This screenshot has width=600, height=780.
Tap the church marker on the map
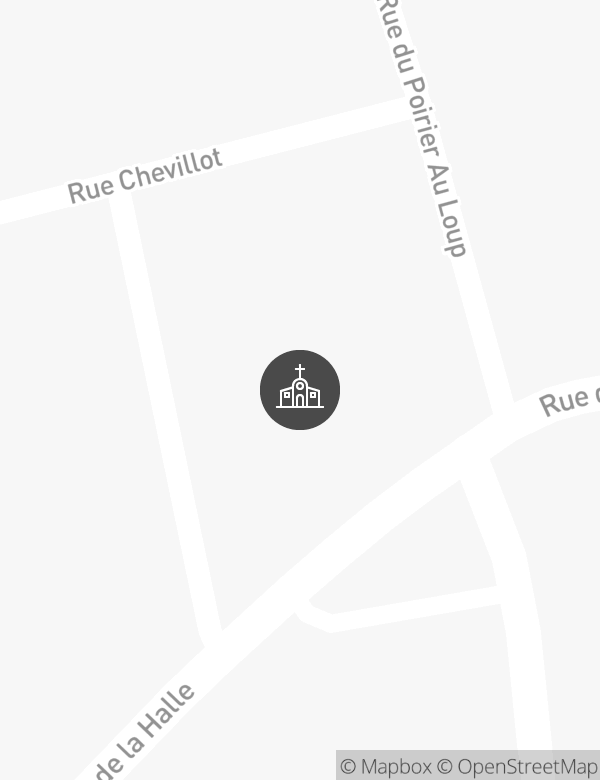(x=300, y=390)
